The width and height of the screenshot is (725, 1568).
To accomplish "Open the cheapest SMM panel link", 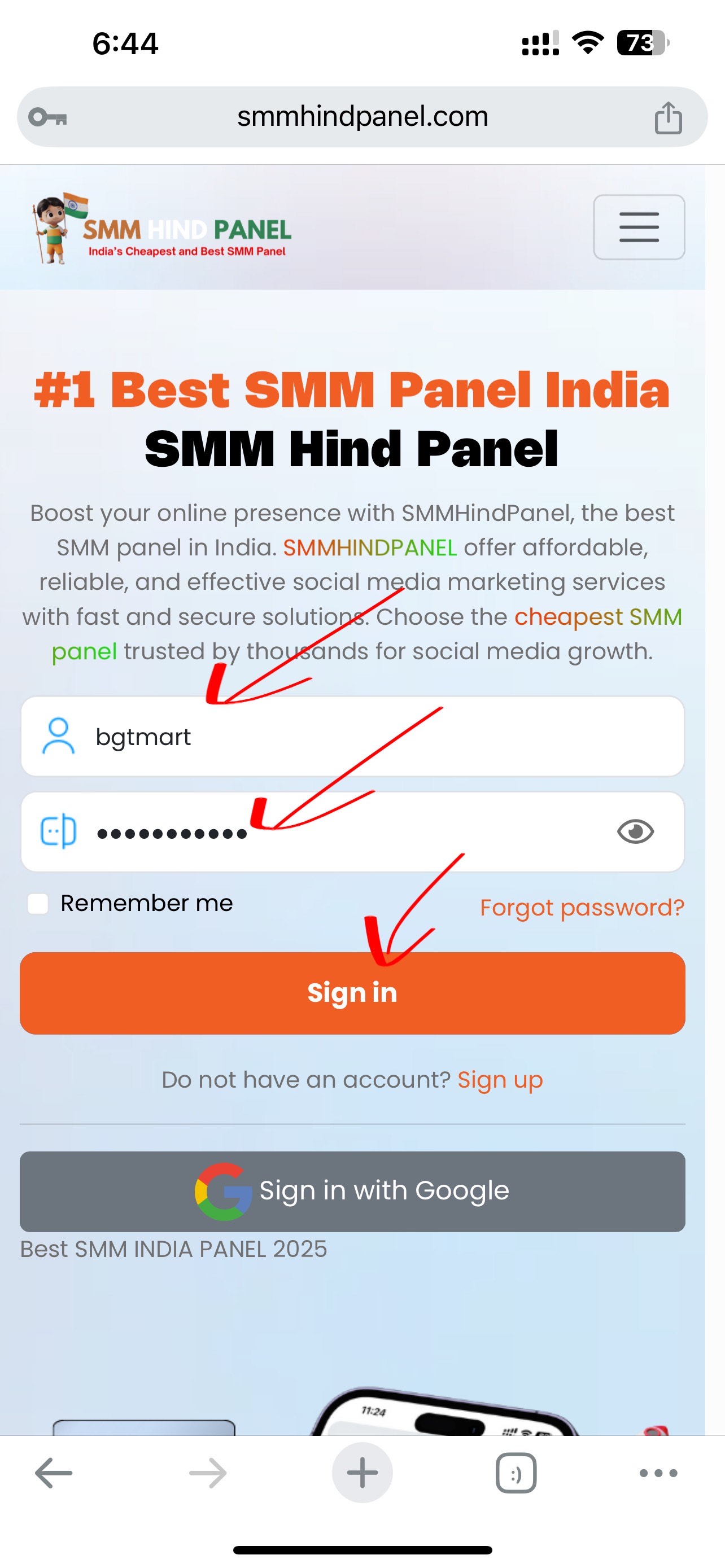I will (367, 634).
